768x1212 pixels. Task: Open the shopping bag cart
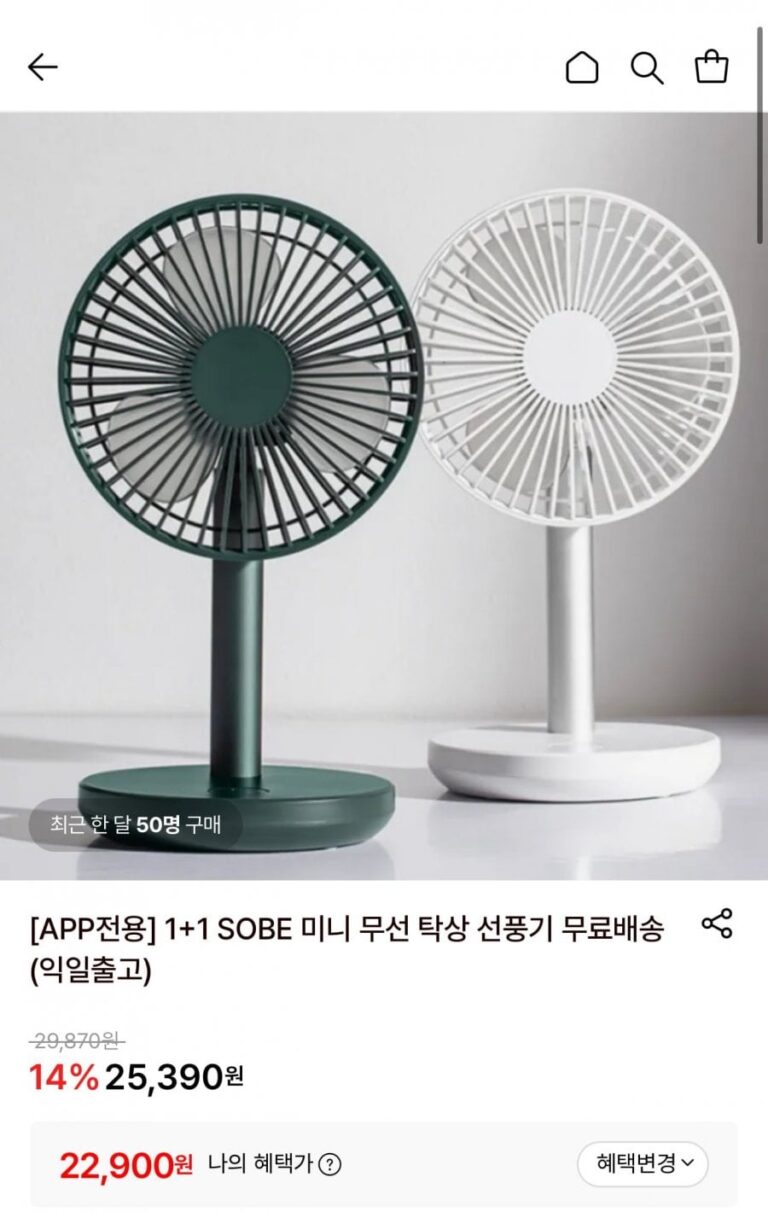(712, 67)
